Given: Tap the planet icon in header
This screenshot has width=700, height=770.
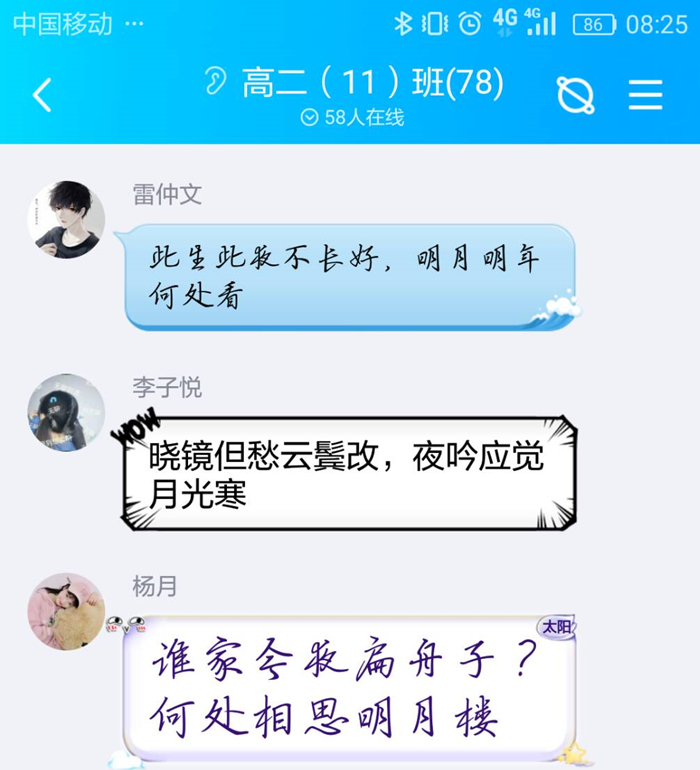Looking at the screenshot, I should [x=575, y=95].
